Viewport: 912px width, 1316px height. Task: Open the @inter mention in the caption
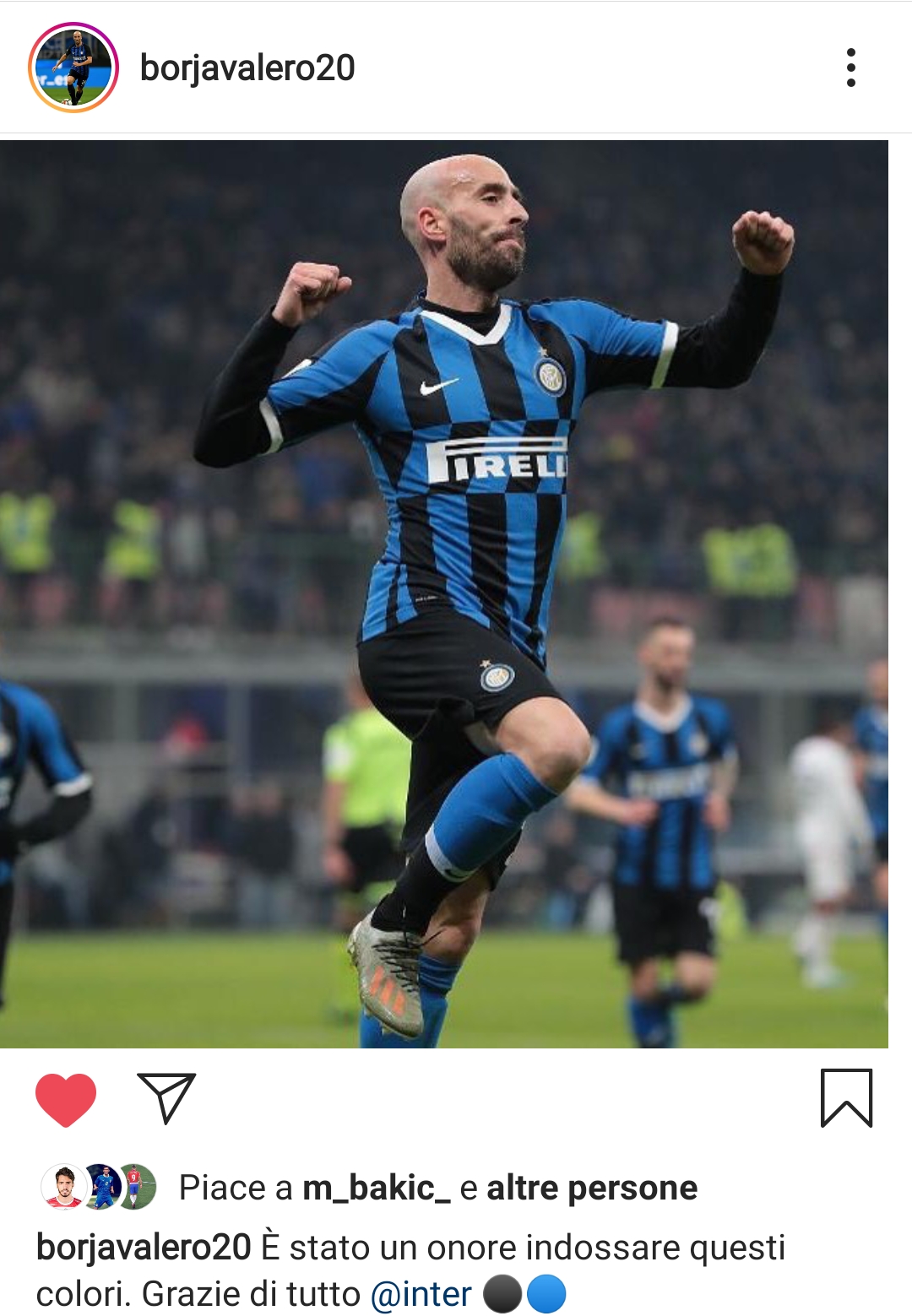point(421,1294)
